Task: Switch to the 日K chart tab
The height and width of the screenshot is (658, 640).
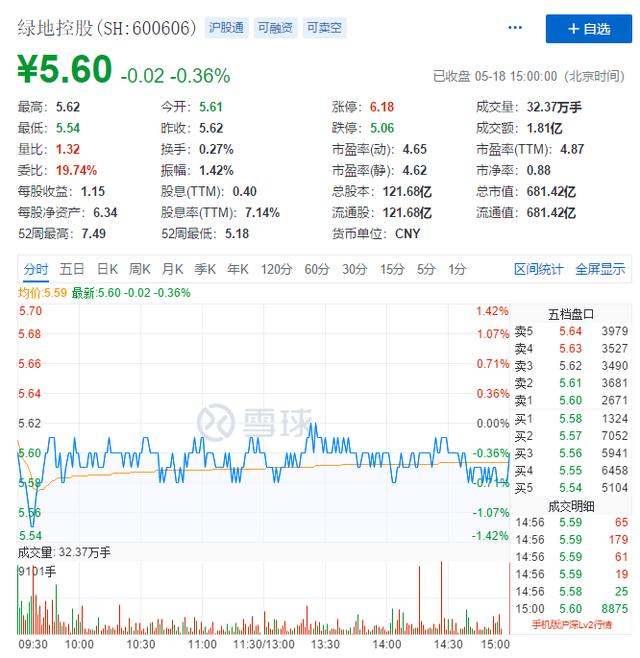Action: (x=107, y=269)
